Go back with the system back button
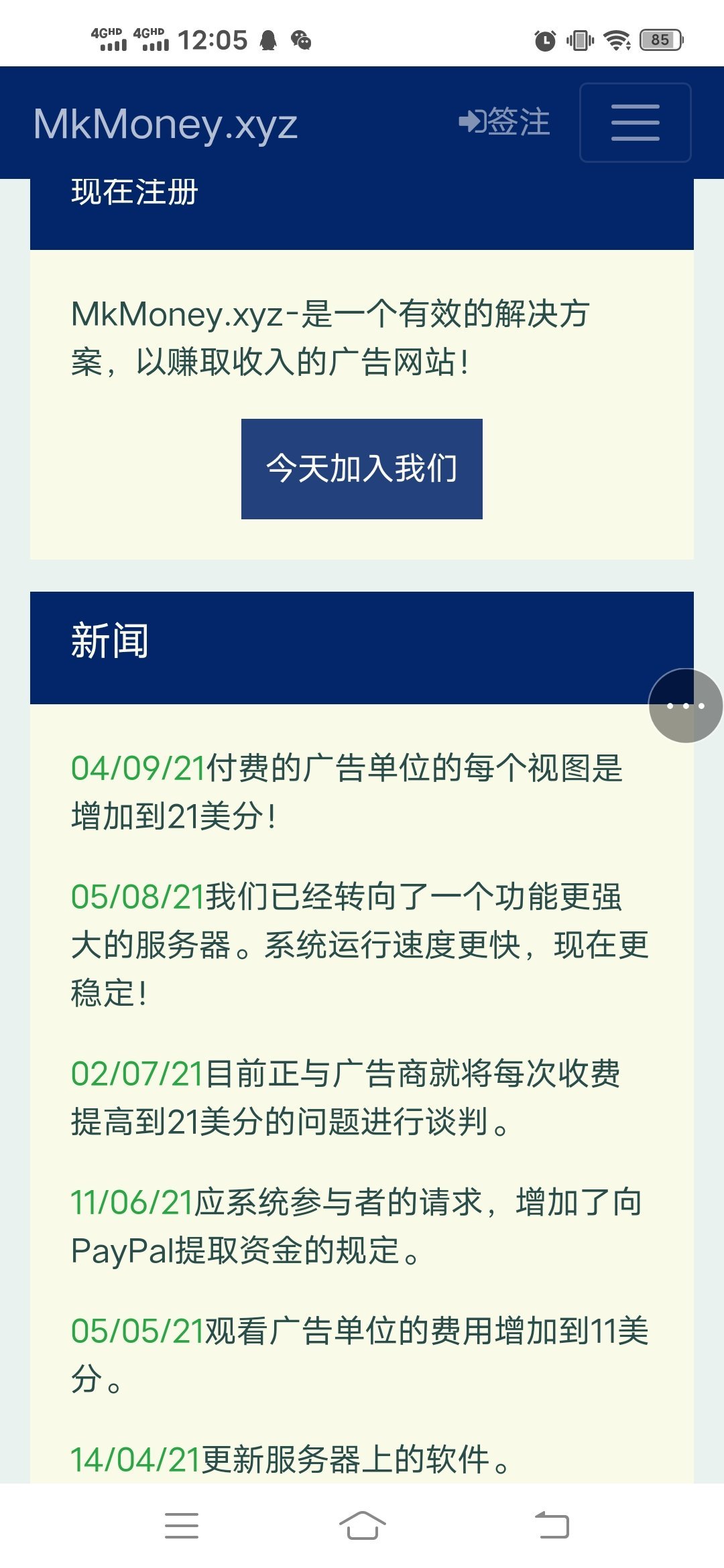The height and width of the screenshot is (1568, 724). coord(552,1526)
